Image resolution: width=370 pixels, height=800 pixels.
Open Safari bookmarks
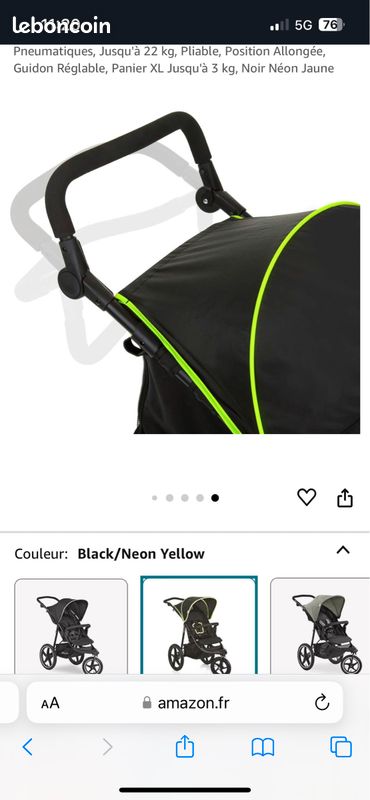[263, 747]
